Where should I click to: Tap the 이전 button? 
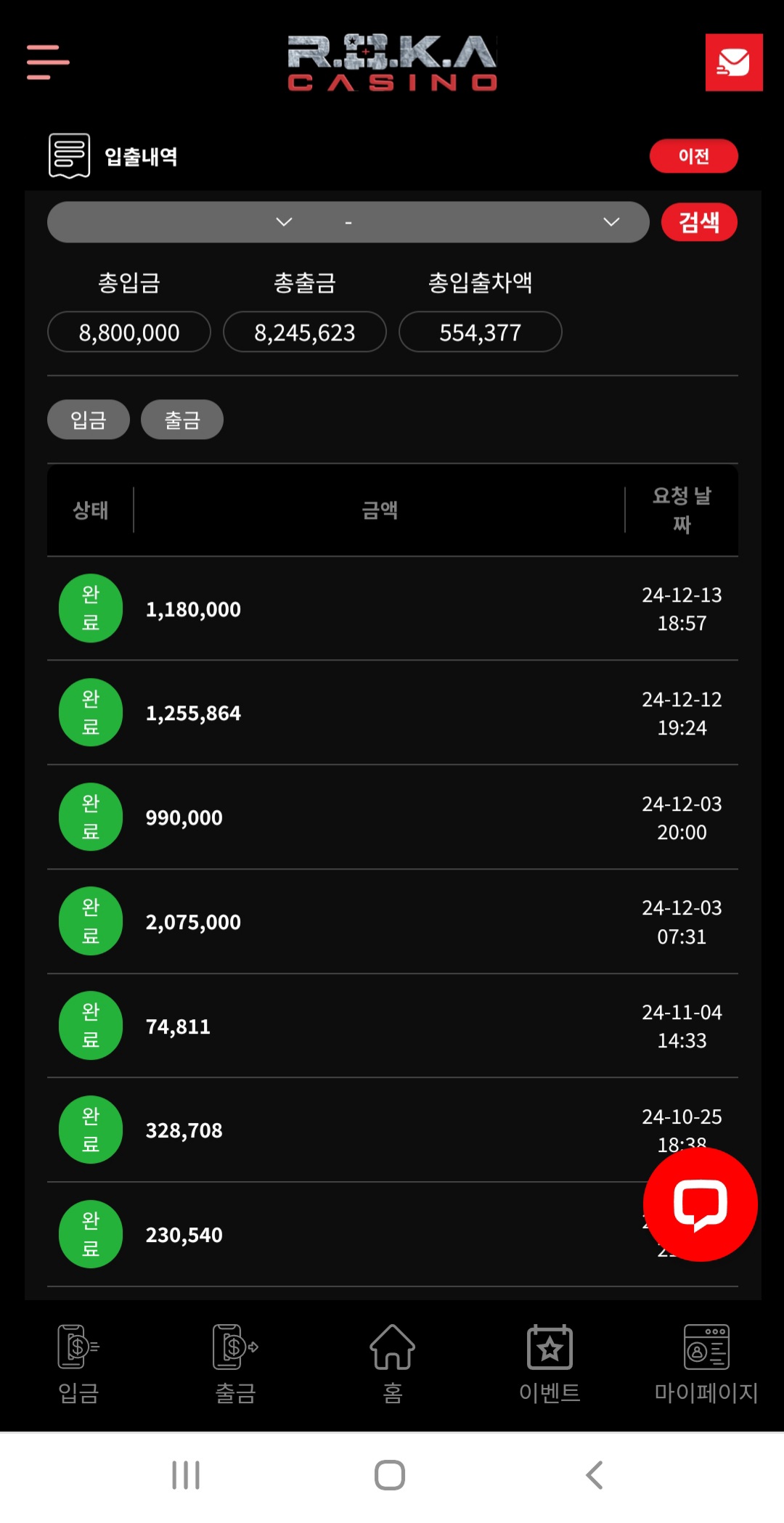[x=693, y=156]
